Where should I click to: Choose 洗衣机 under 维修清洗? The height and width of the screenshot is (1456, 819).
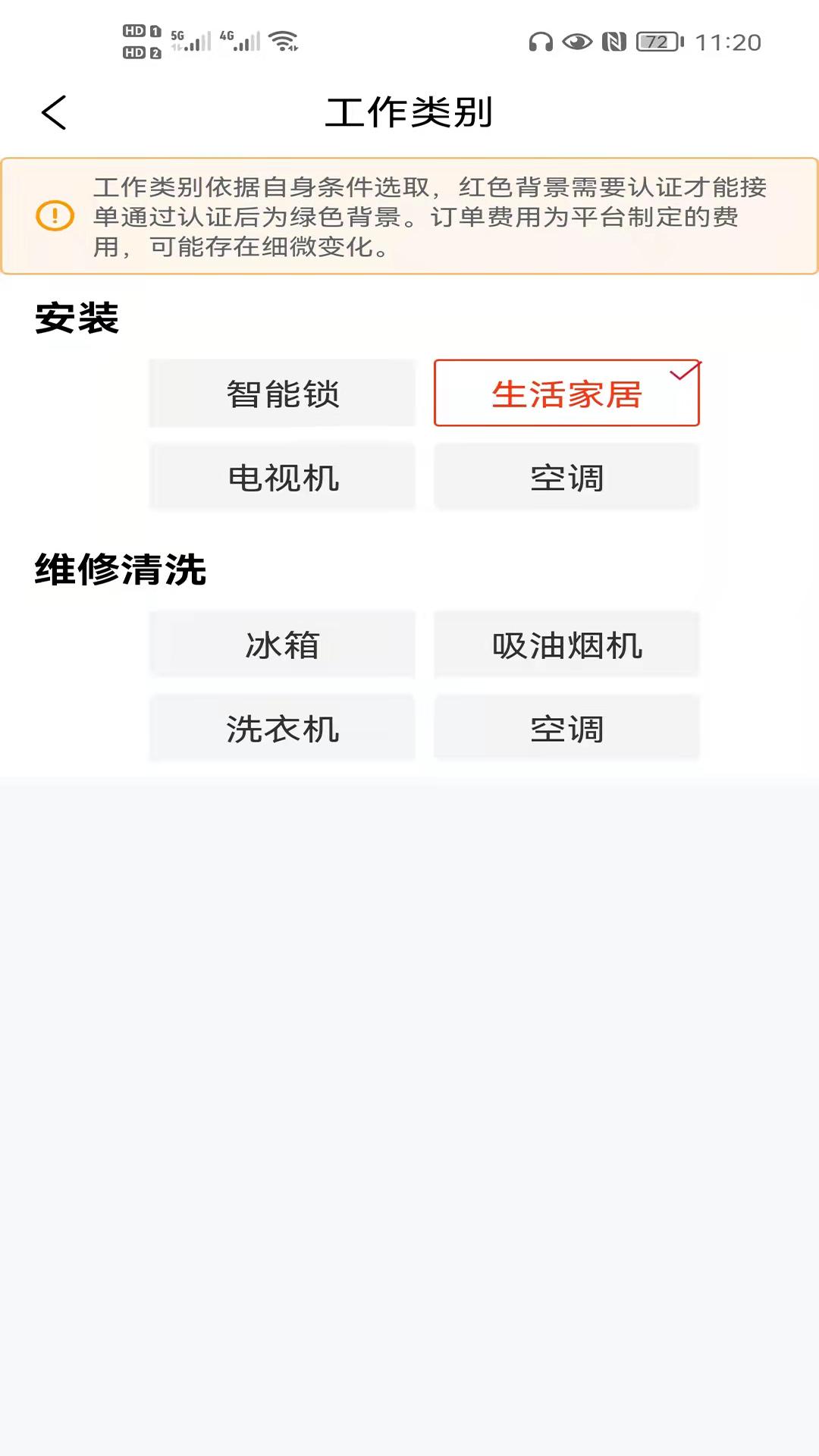282,728
